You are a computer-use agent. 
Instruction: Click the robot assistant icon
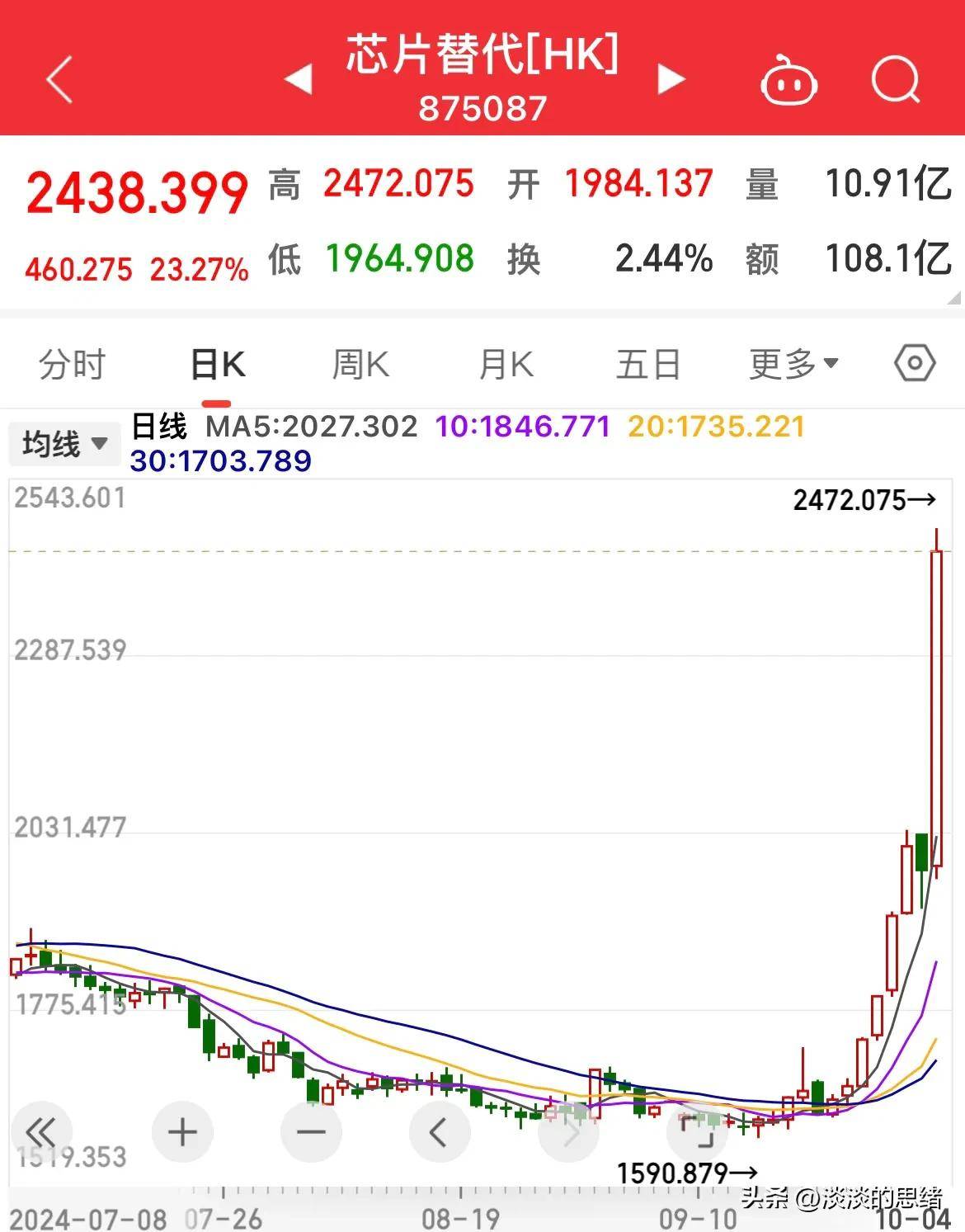tap(789, 79)
